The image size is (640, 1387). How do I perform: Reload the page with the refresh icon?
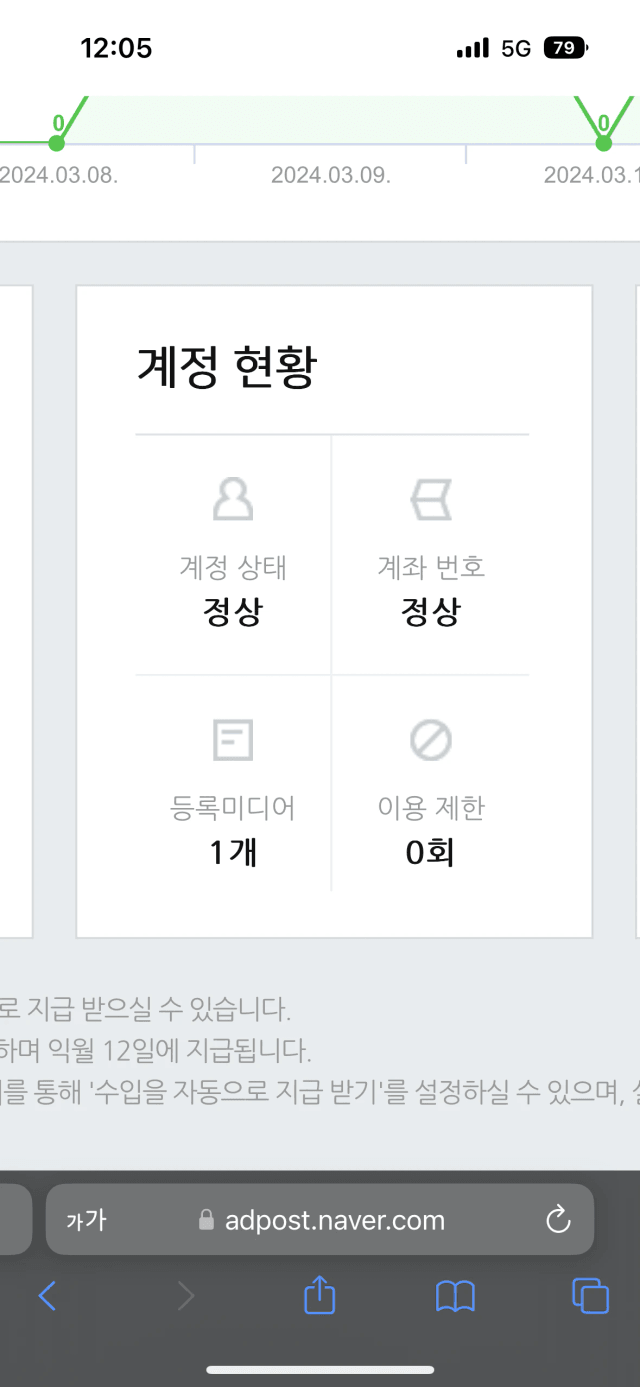pyautogui.click(x=558, y=1220)
